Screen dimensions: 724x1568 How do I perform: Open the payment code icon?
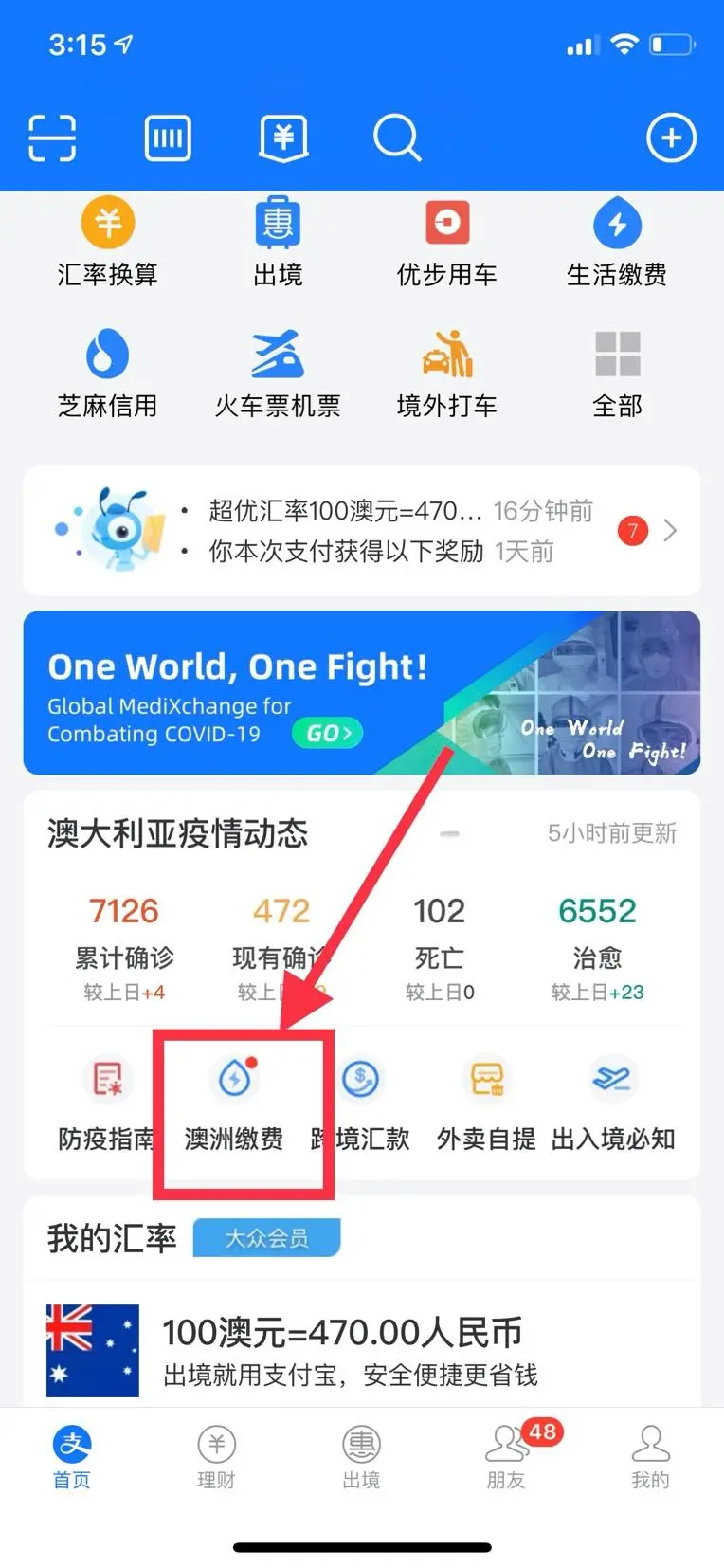pyautogui.click(x=168, y=138)
